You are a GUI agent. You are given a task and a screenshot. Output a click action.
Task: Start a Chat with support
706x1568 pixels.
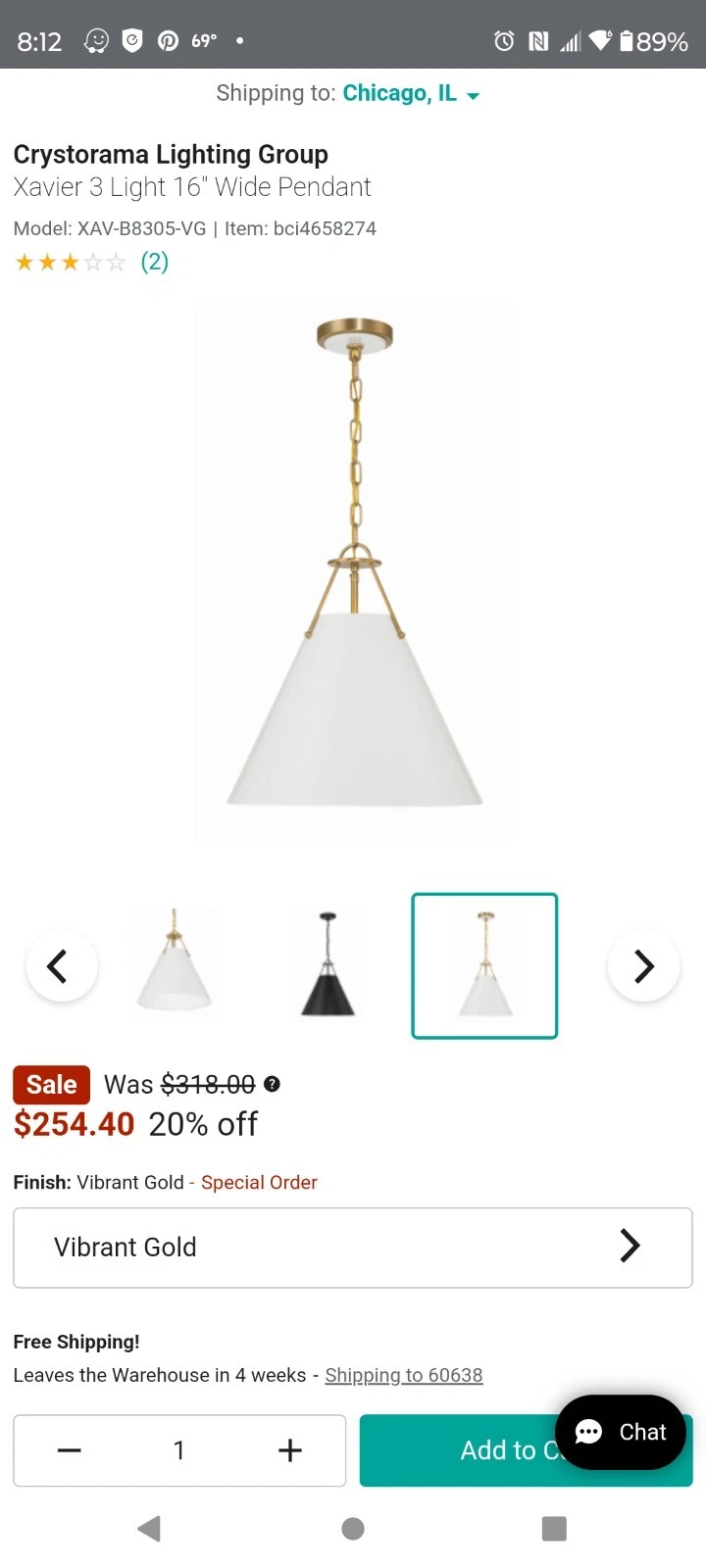(x=621, y=1432)
